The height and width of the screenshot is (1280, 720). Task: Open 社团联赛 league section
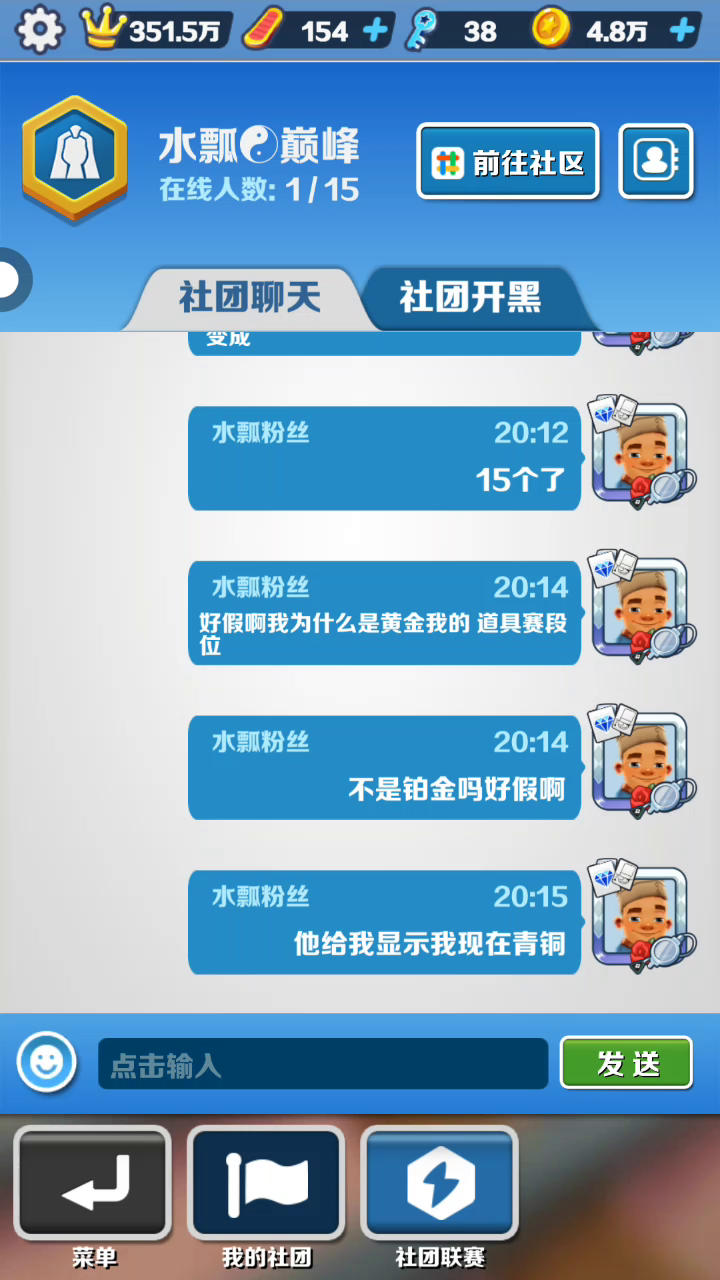440,1185
